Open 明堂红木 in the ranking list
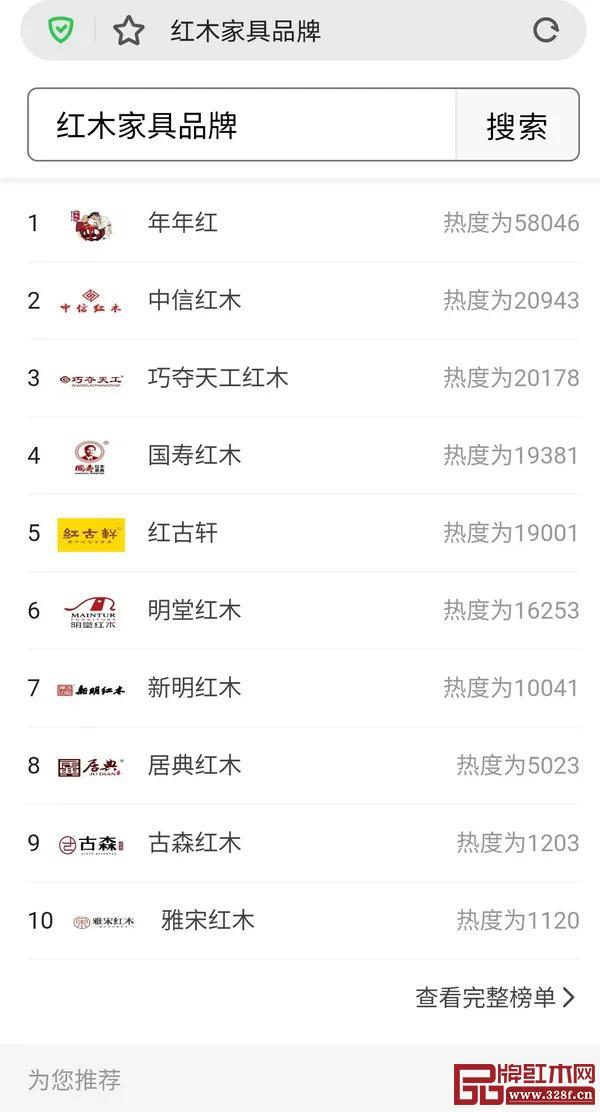This screenshot has height=1112, width=600. click(x=195, y=611)
